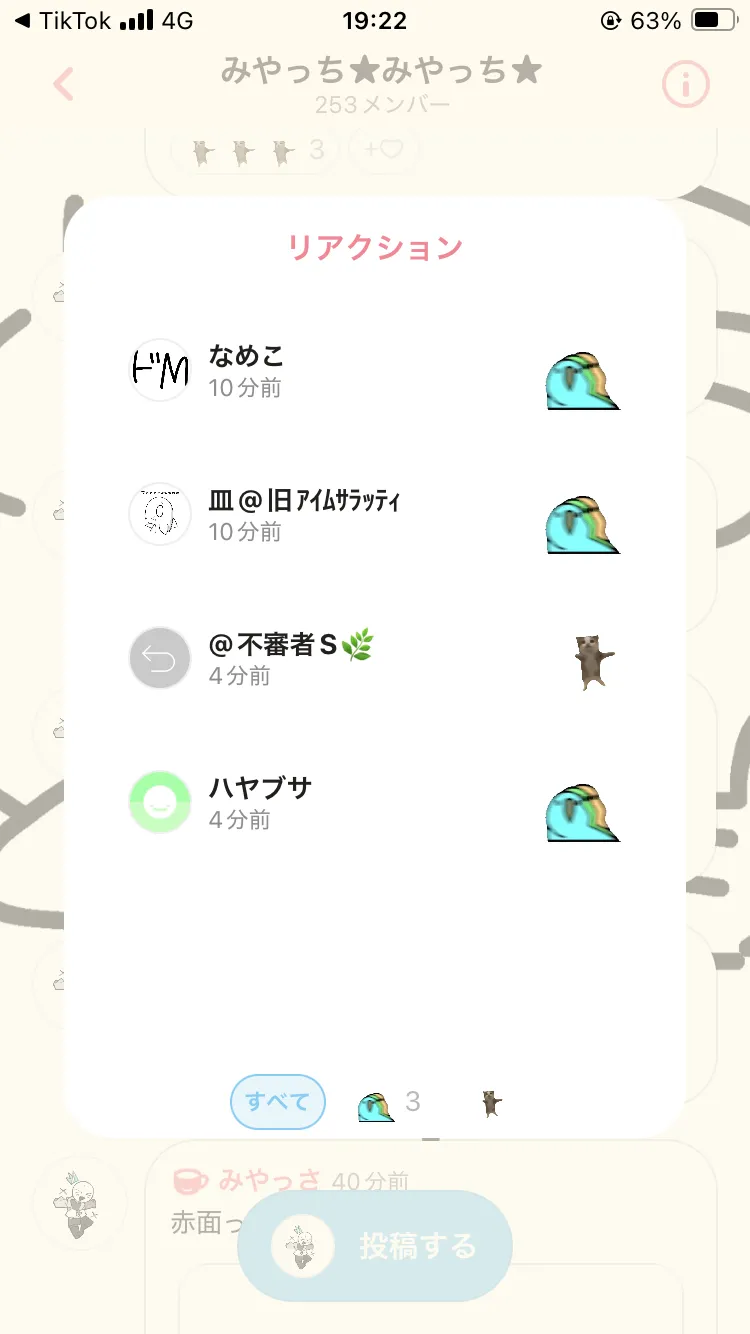The height and width of the screenshot is (1334, 750).
Task: Tap the 投稿する post button
Action: click(x=375, y=1246)
